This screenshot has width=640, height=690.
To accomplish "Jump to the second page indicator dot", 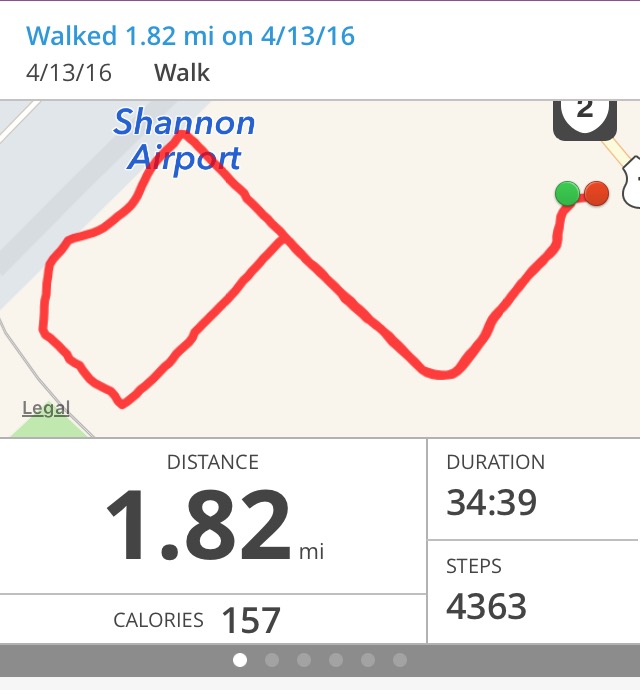I will pyautogui.click(x=272, y=660).
